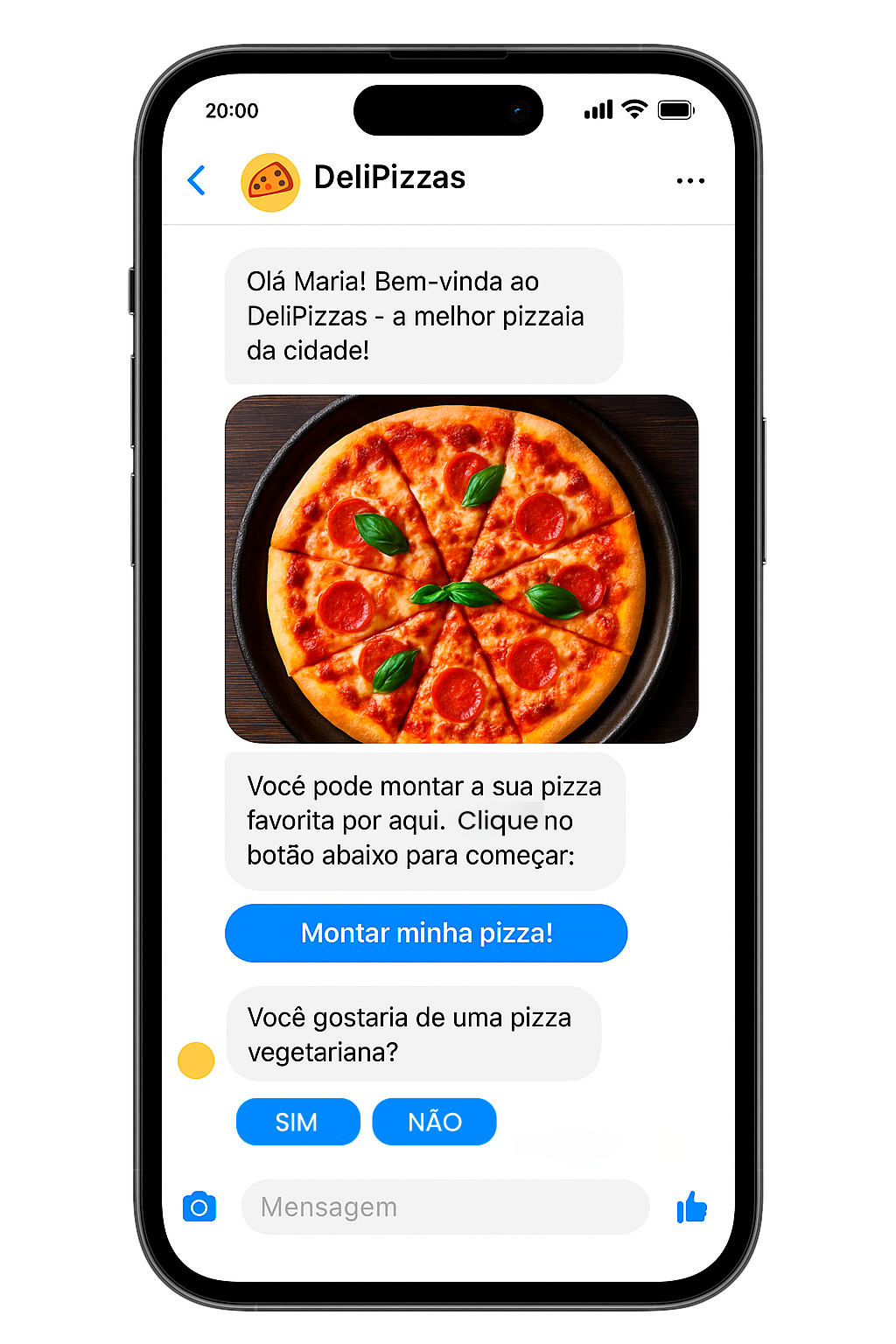Send a thumbs-up like
Image resolution: width=896 pixels, height=1344 pixels.
click(691, 1207)
